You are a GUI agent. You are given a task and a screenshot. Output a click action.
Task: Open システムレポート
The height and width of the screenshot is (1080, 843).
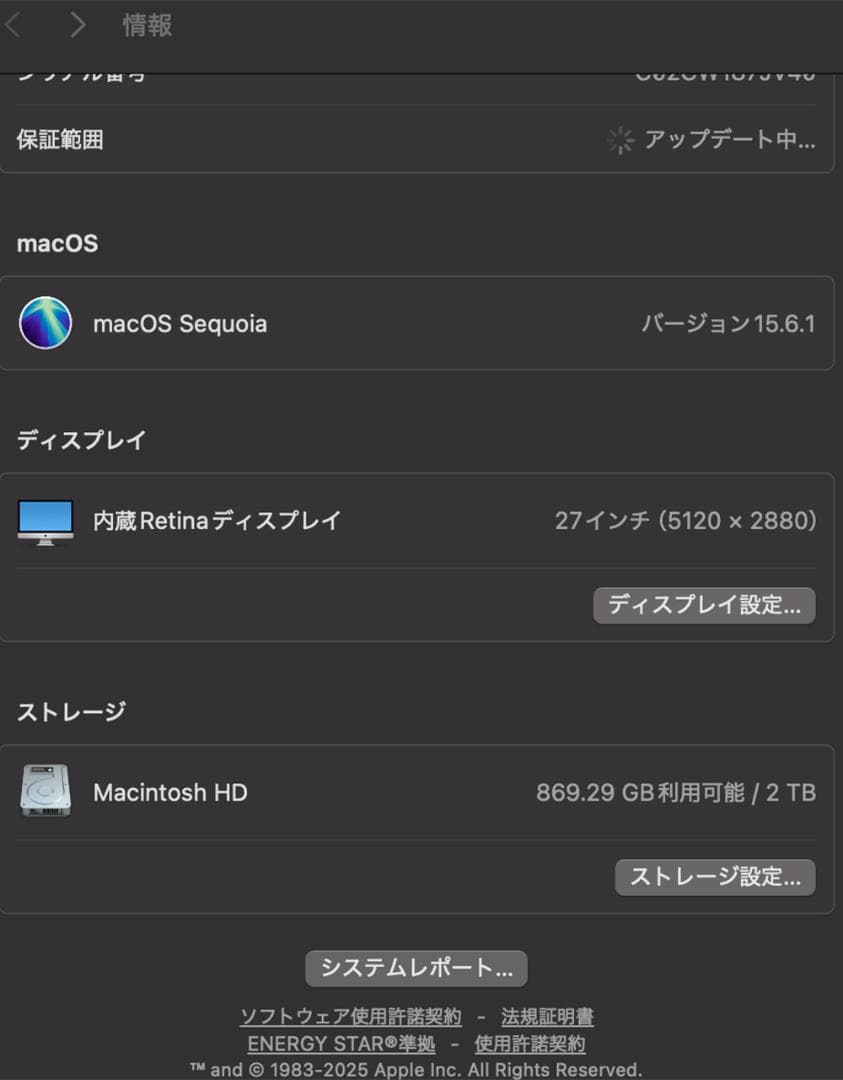(x=416, y=967)
